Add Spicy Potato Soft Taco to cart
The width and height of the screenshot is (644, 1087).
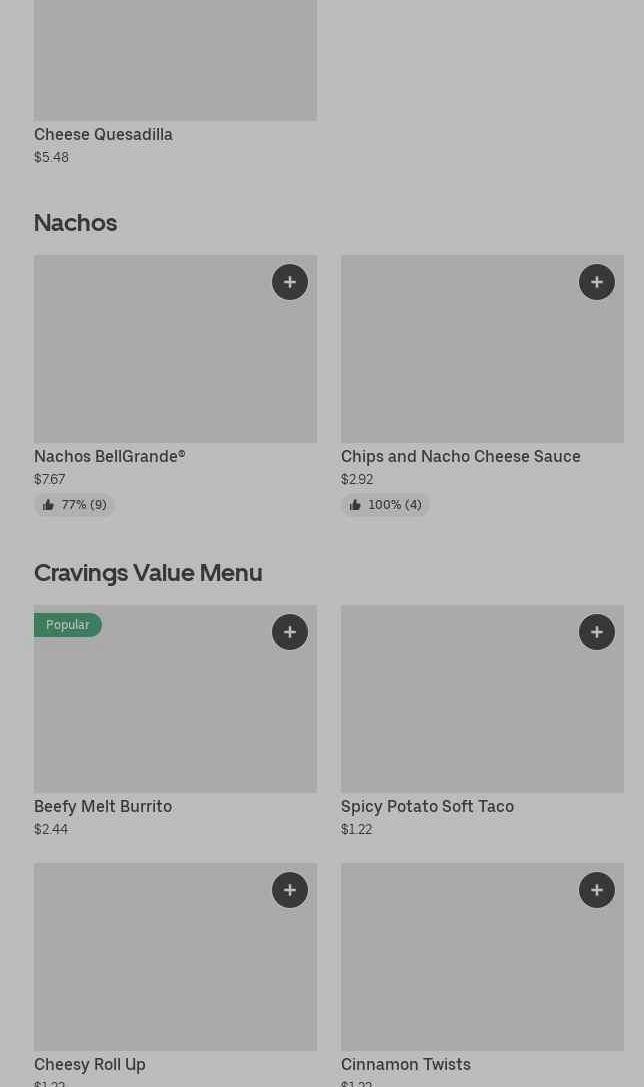(597, 632)
